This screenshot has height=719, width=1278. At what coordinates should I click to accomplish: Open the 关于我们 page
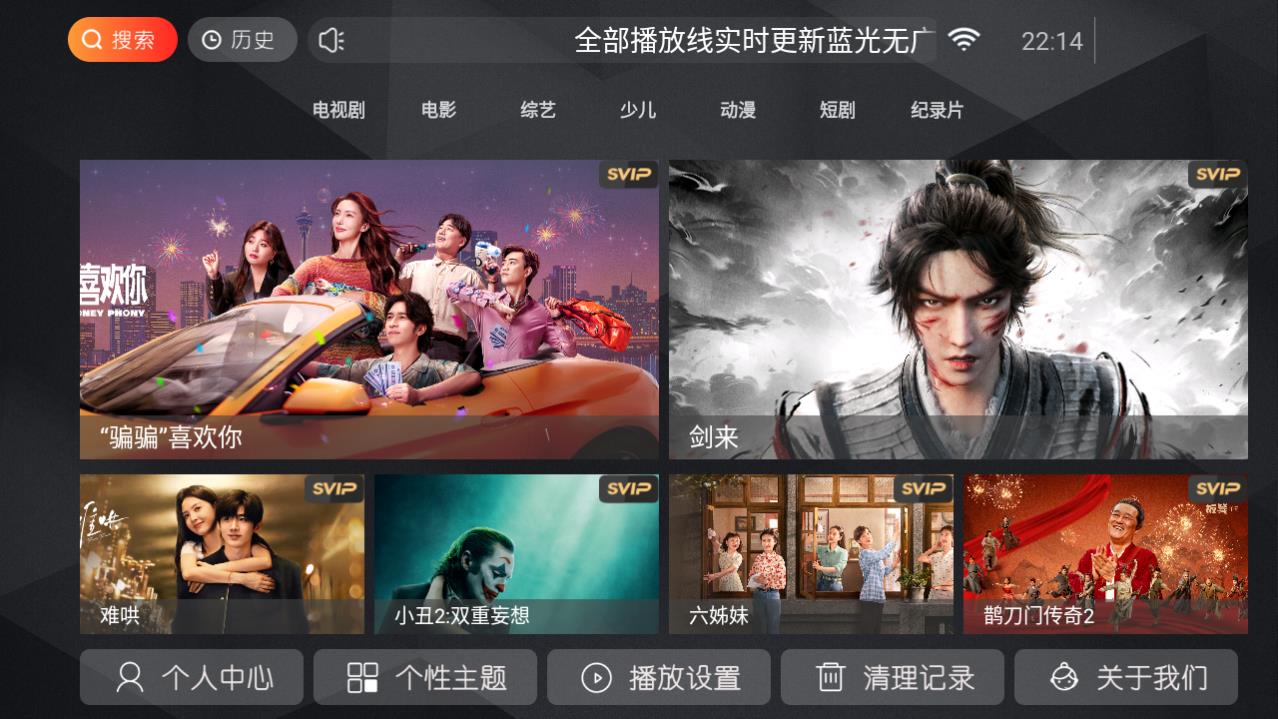[x=1126, y=677]
